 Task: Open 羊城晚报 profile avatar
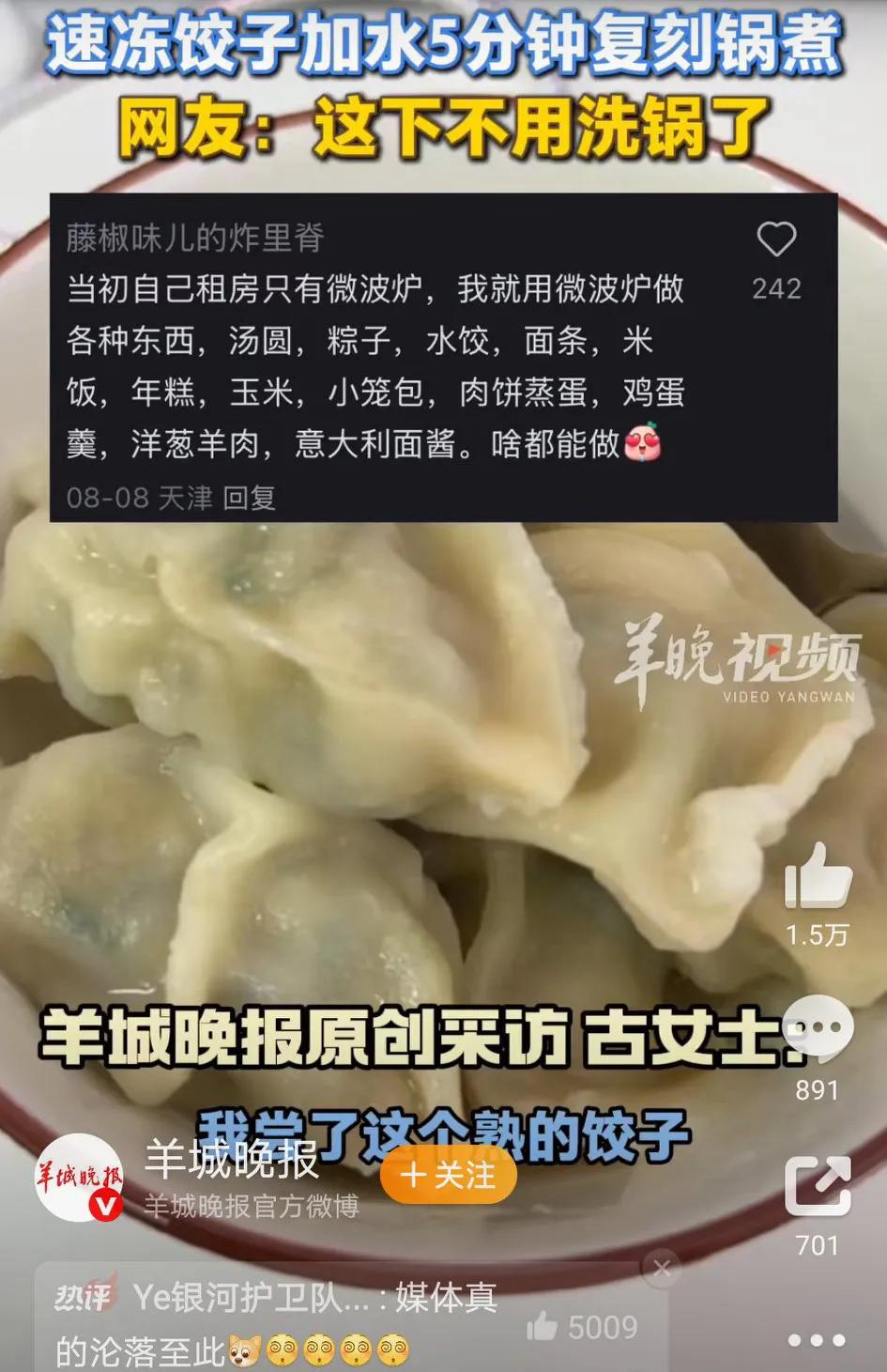point(81,1178)
